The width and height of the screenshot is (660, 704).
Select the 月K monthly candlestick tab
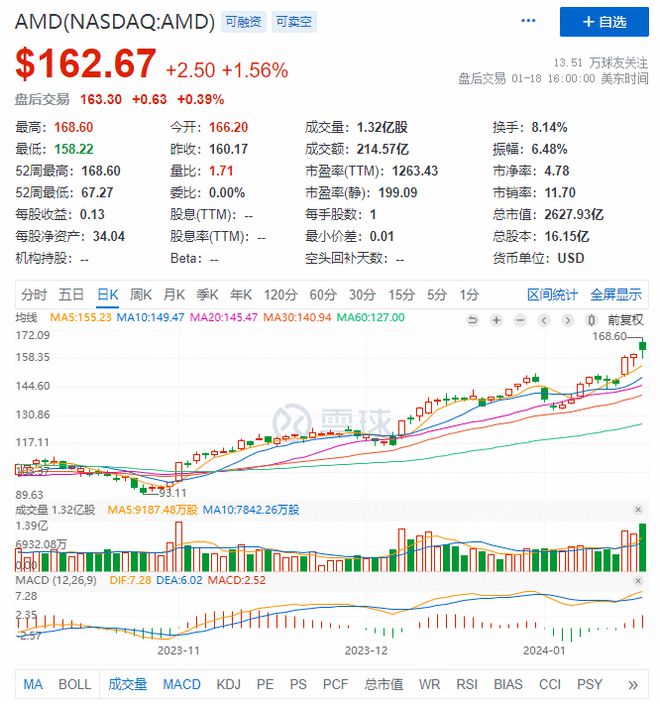(x=175, y=294)
